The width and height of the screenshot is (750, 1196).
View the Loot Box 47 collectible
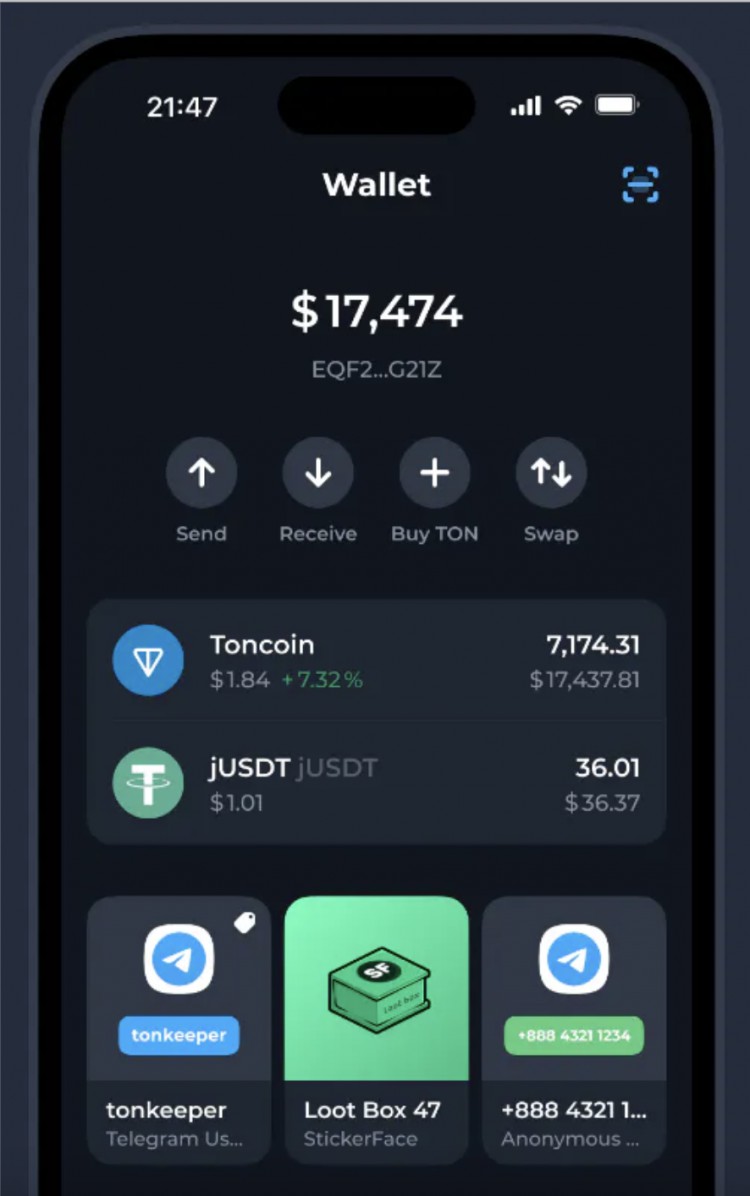[376, 1030]
